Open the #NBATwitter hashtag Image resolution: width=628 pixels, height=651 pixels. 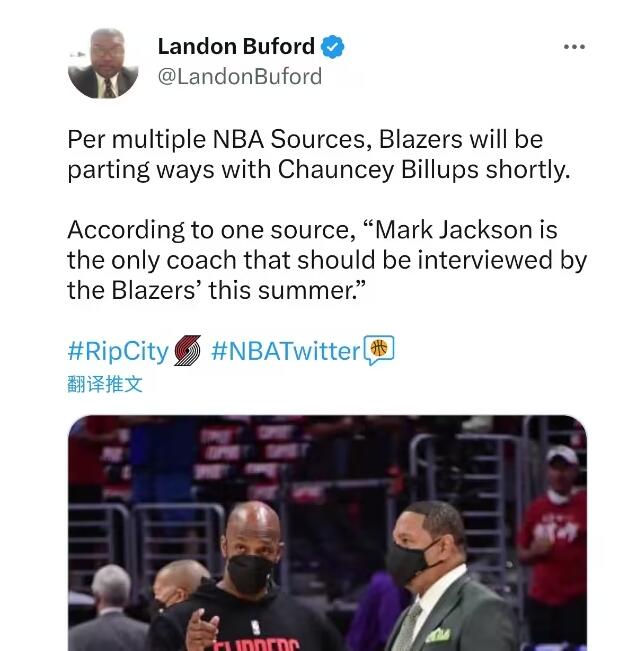click(x=286, y=351)
